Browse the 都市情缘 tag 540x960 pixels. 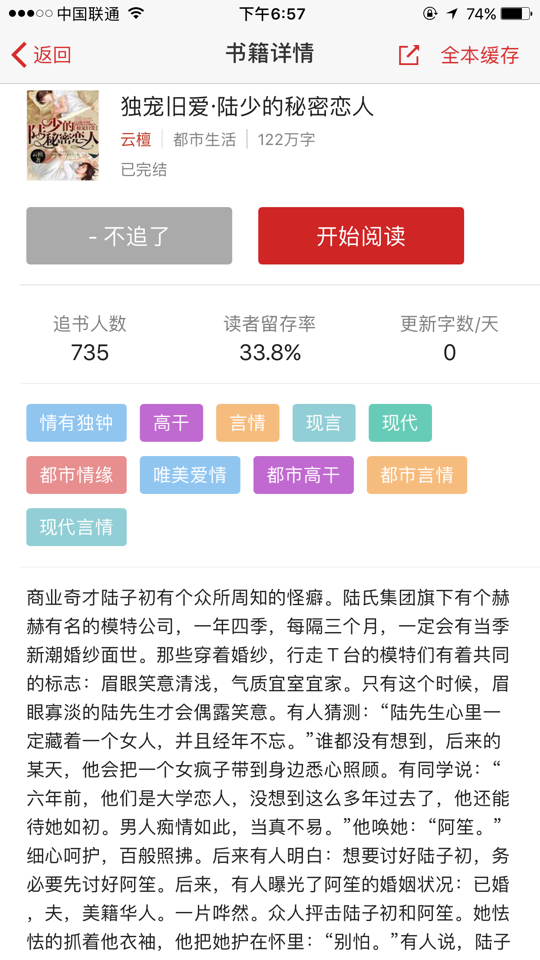(x=77, y=474)
